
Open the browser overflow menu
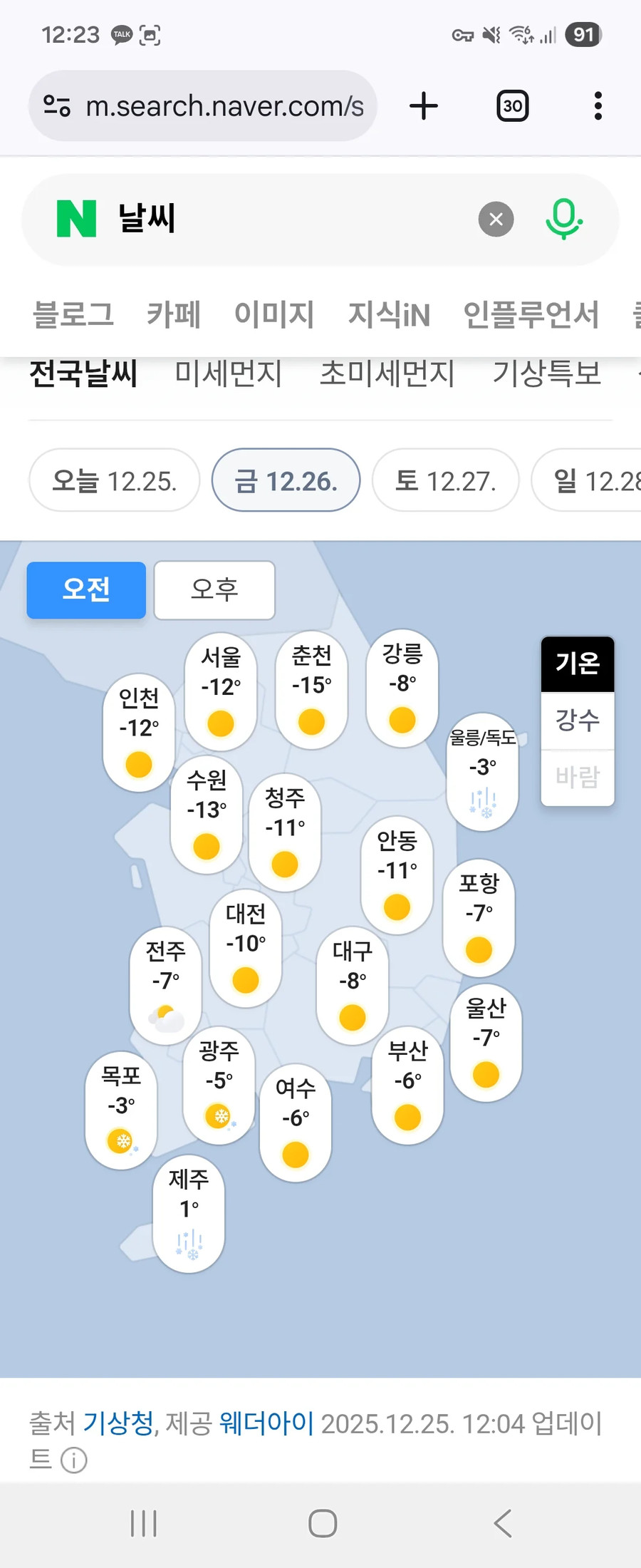tap(598, 106)
